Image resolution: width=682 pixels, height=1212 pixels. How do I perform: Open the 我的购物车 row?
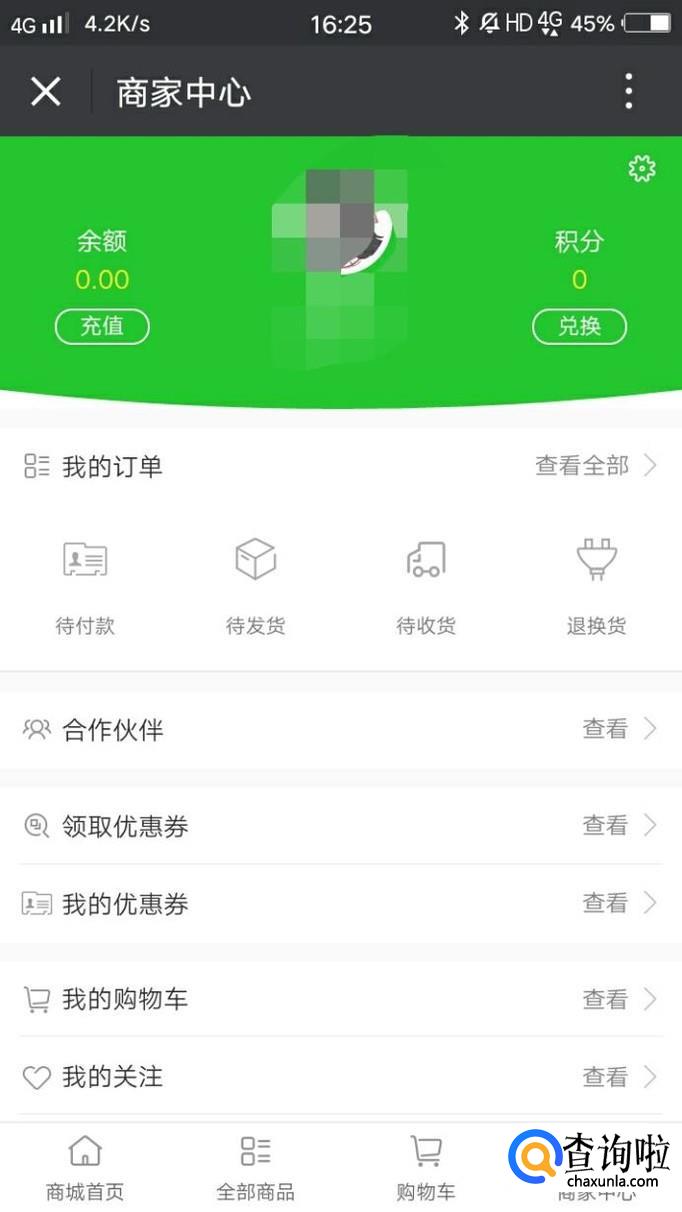(x=340, y=999)
